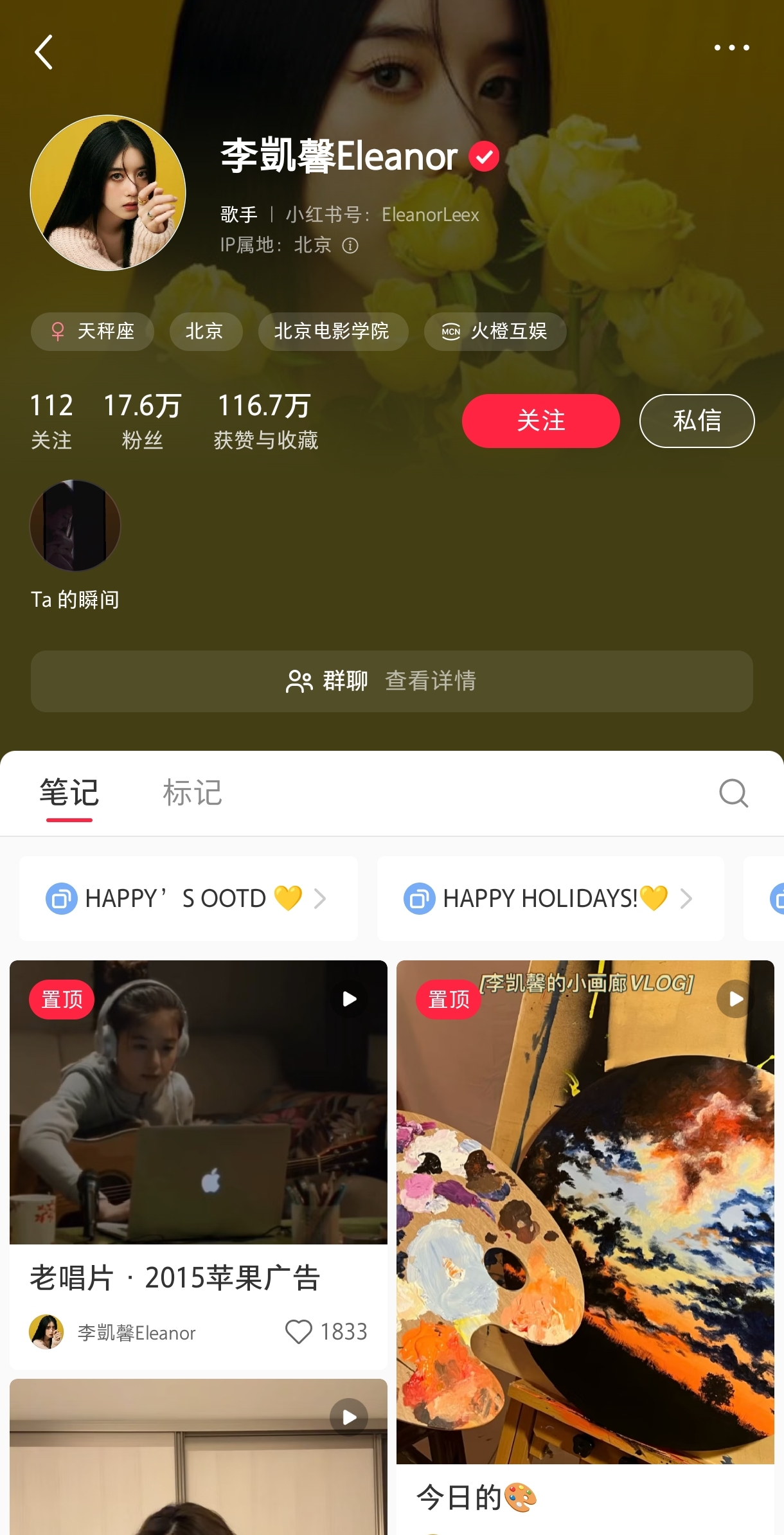This screenshot has width=784, height=1535.
Task: Search this user's notes
Action: 733,793
